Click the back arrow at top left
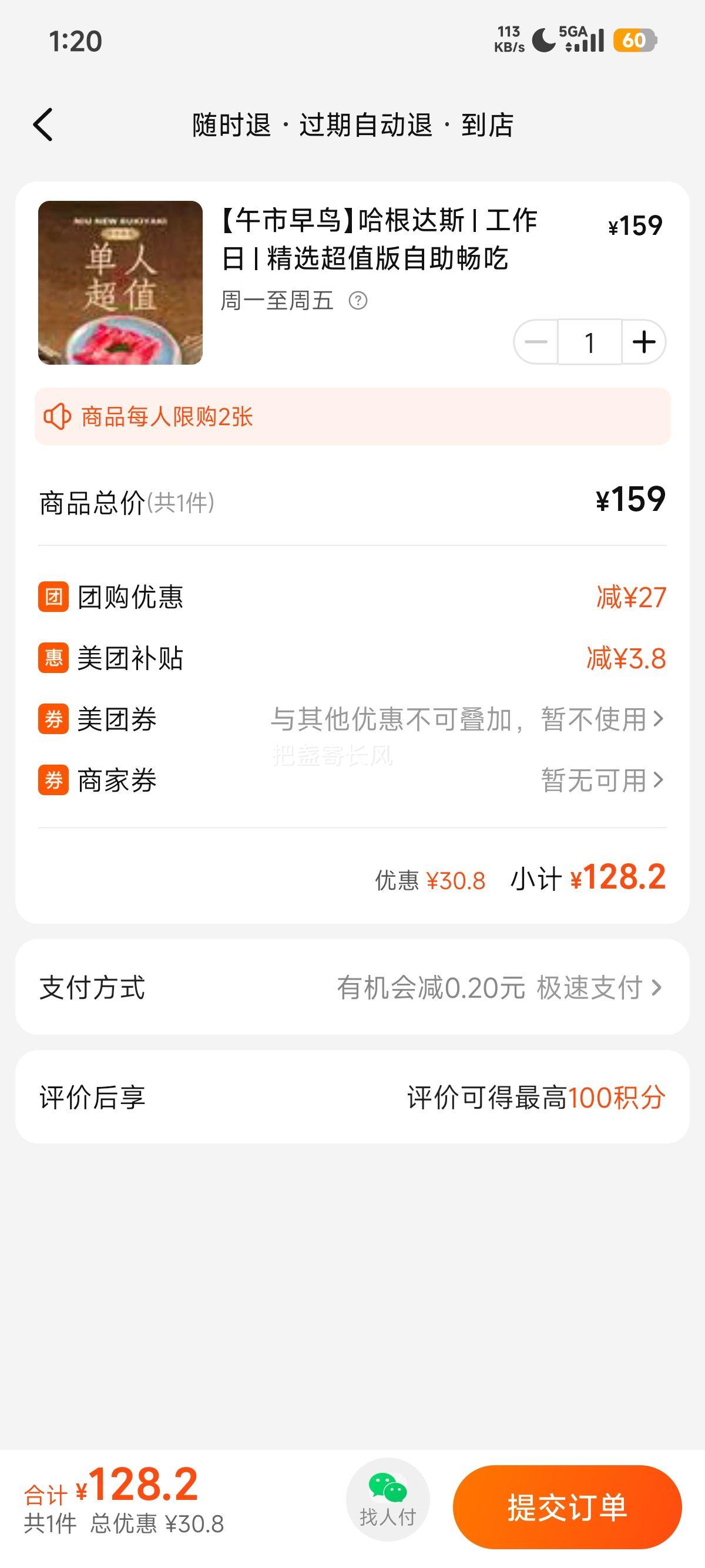This screenshot has height=1568, width=705. [44, 125]
